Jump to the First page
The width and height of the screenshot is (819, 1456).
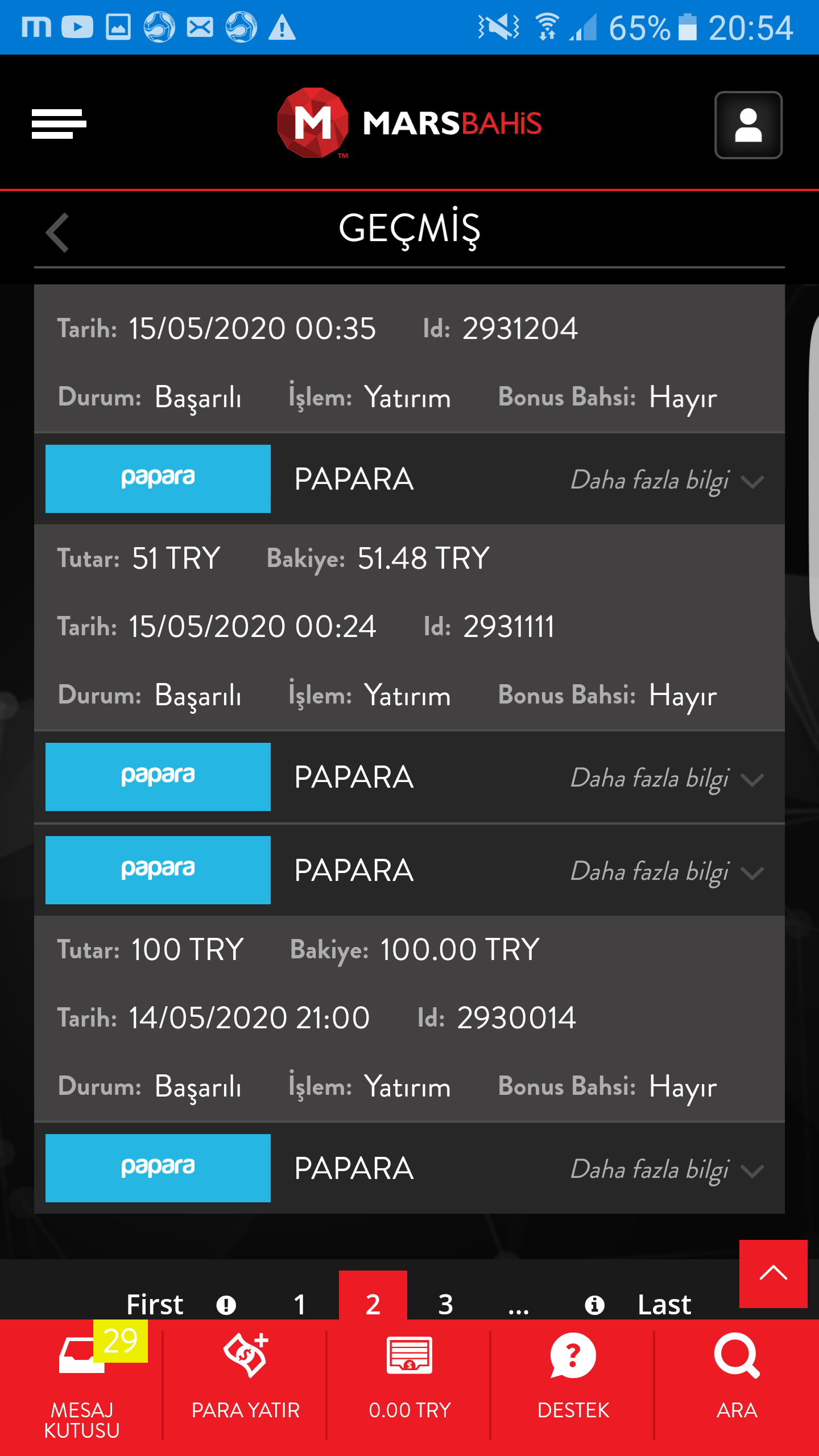pyautogui.click(x=155, y=1304)
